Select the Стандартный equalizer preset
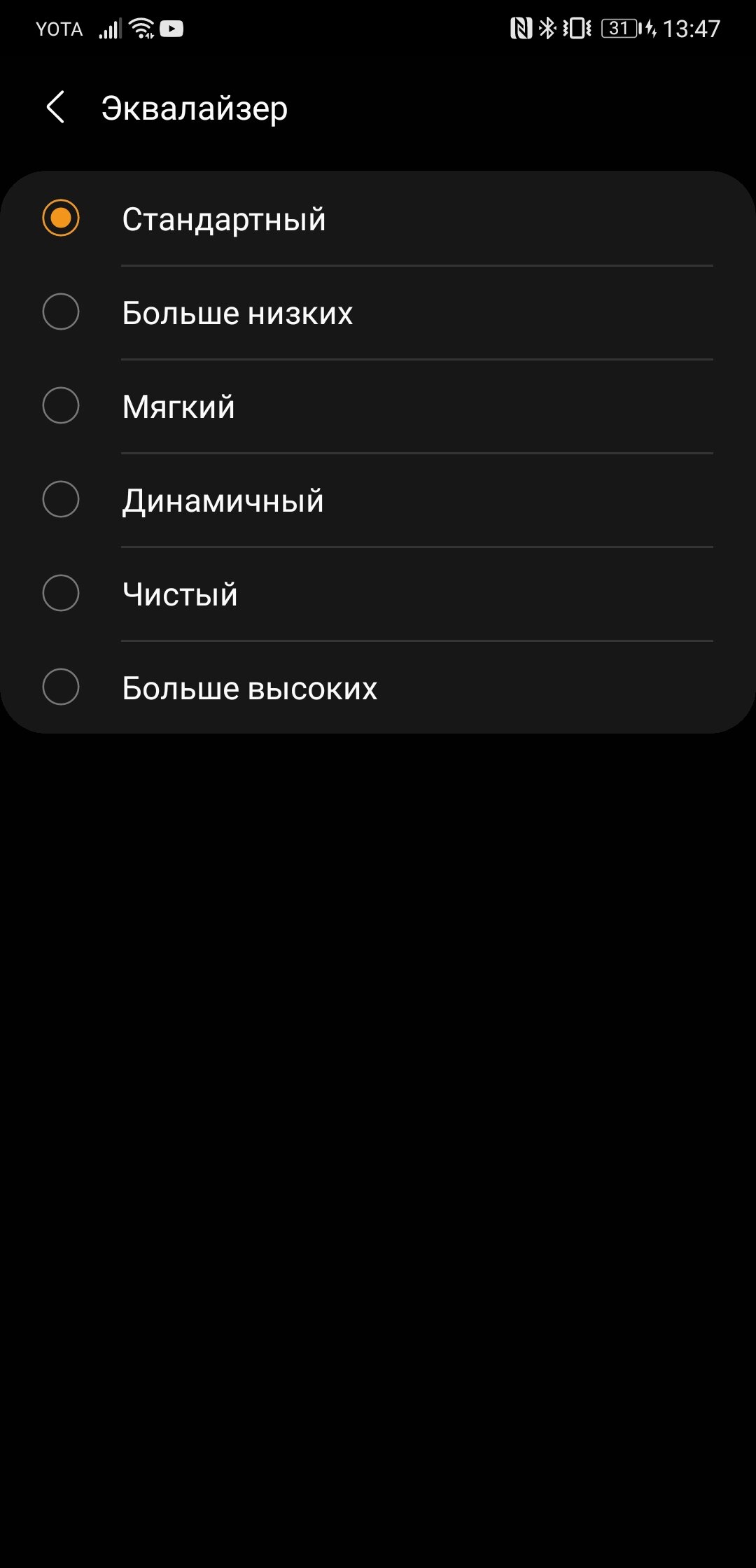 click(378, 218)
